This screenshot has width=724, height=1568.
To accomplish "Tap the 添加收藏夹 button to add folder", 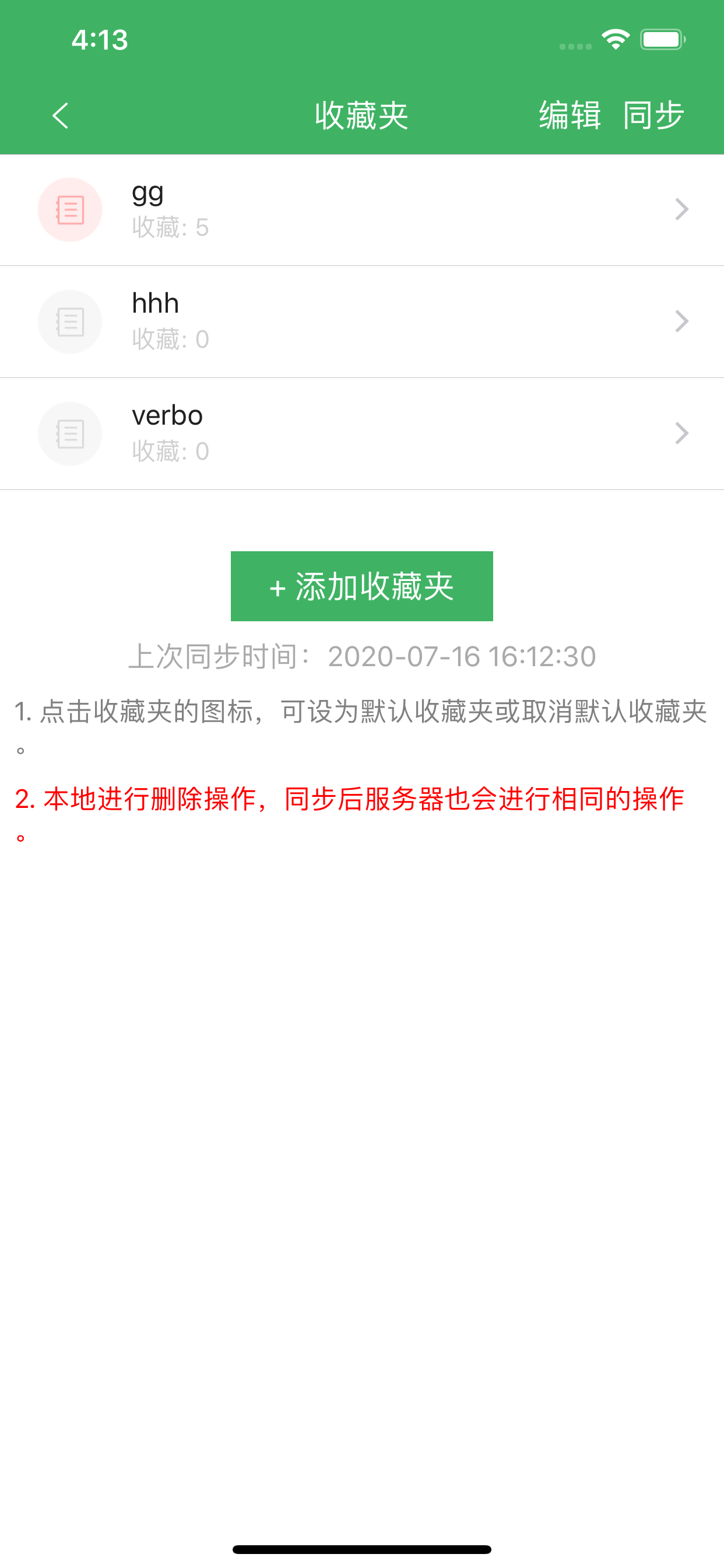I will pos(361,586).
